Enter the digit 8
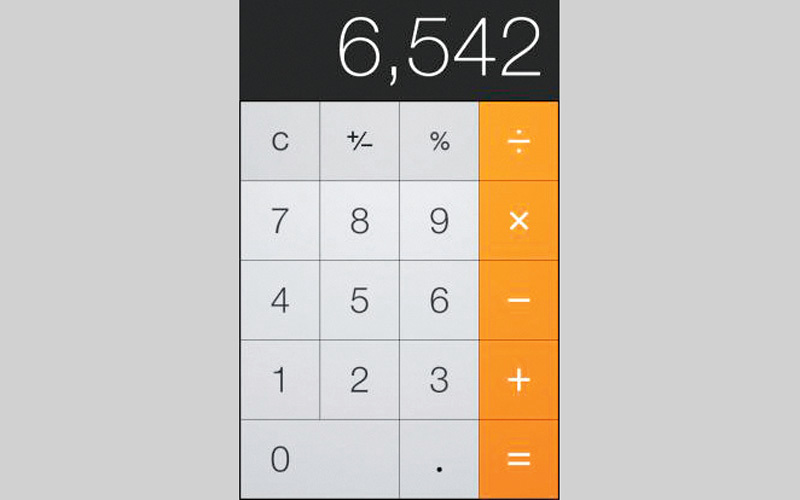800x500 pixels. (359, 221)
